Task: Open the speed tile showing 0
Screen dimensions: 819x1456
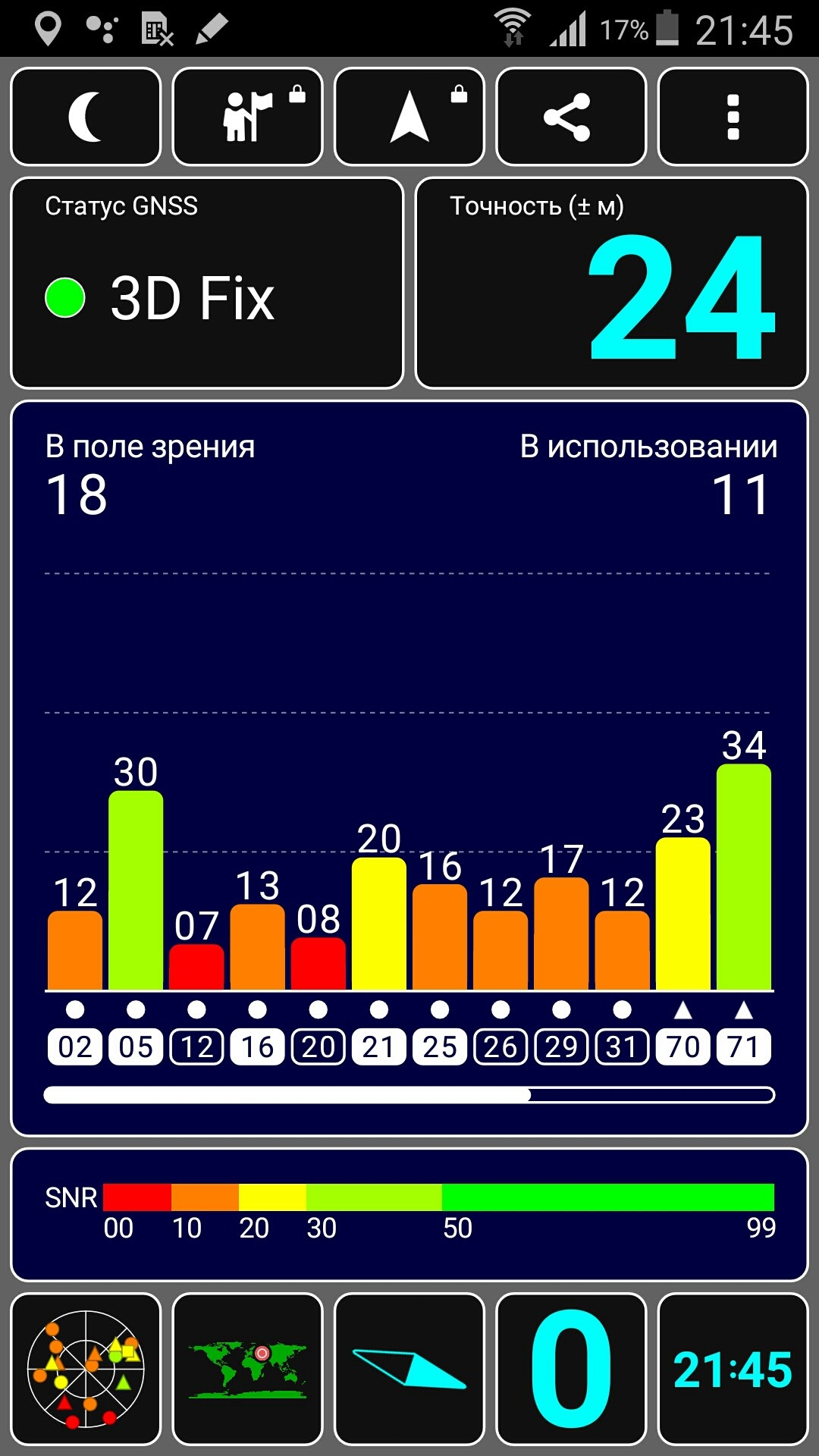Action: [570, 1369]
